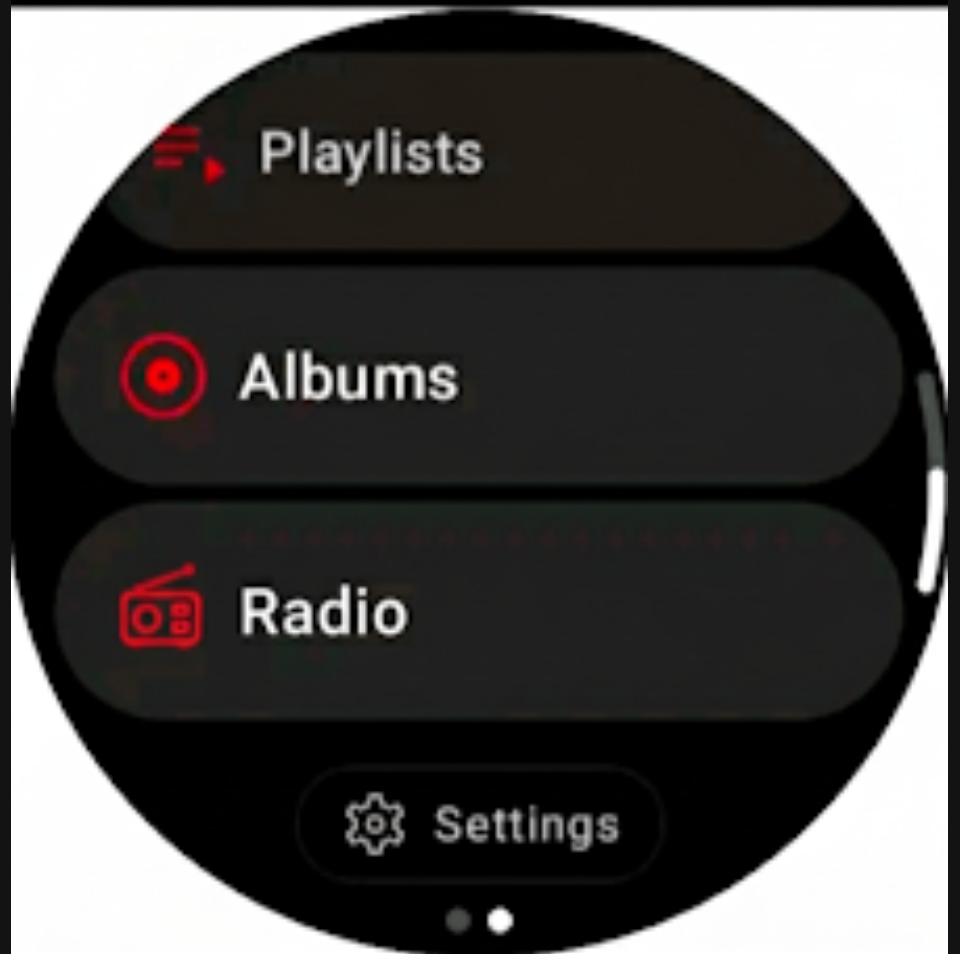Open the Settings button
Screen dimensions: 960x954
click(481, 824)
